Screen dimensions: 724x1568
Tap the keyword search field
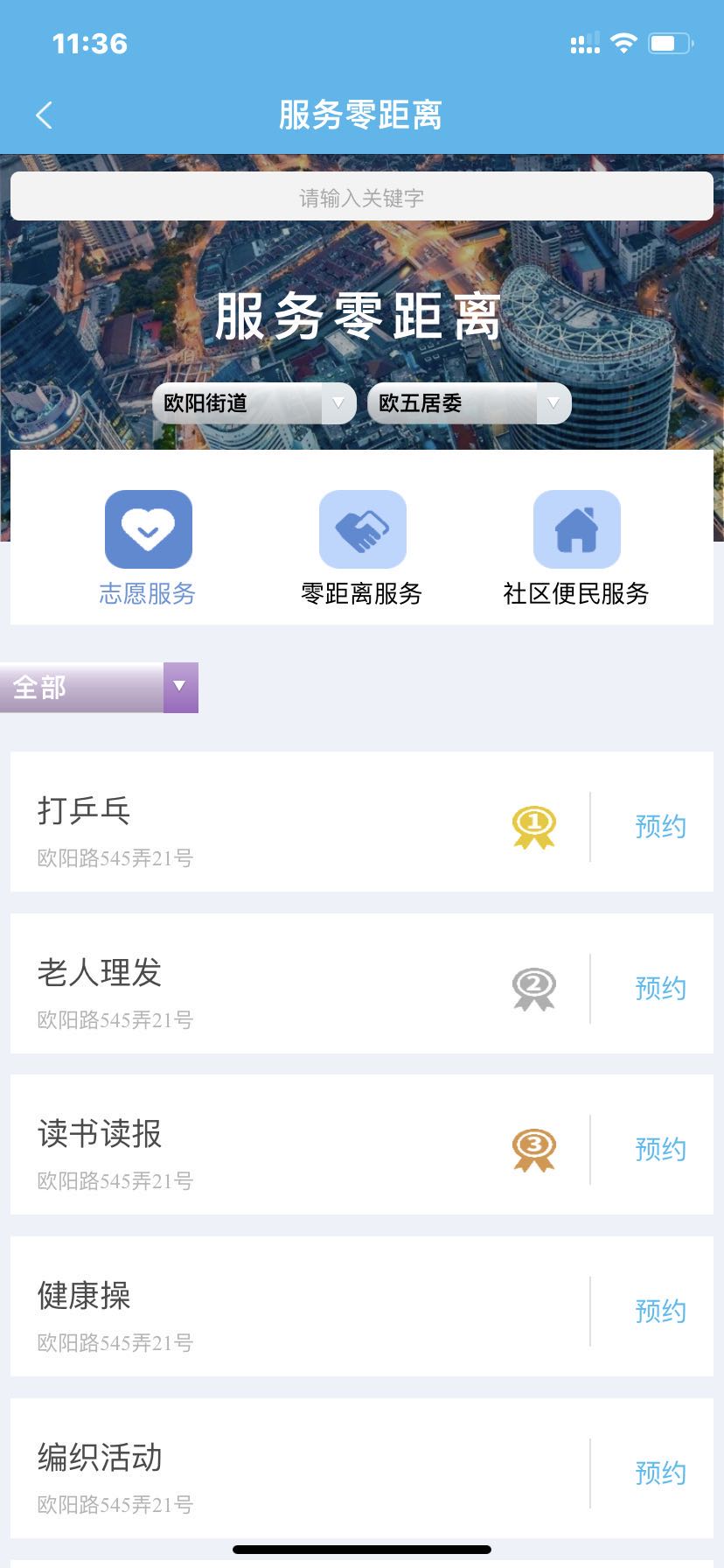(362, 197)
